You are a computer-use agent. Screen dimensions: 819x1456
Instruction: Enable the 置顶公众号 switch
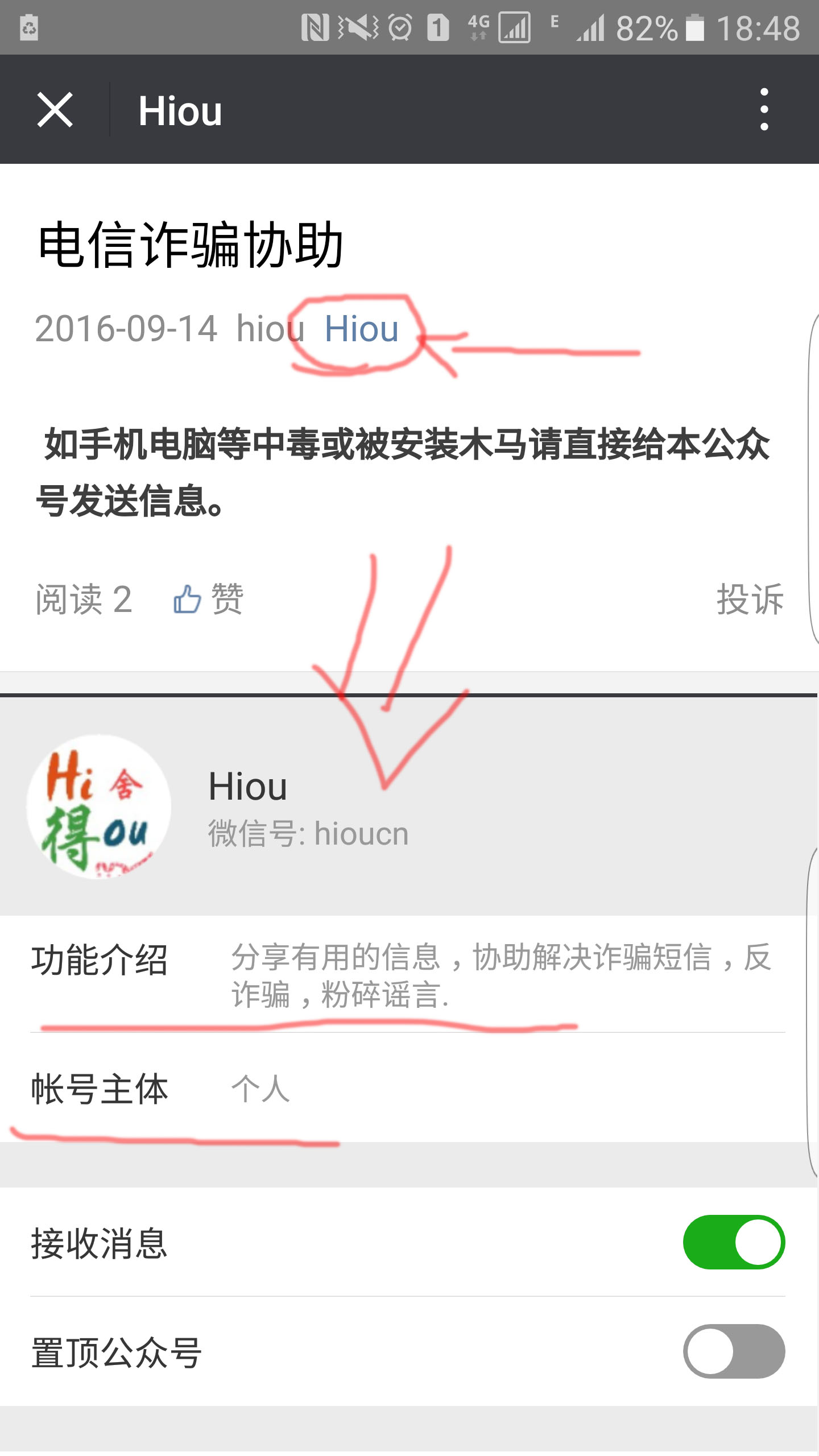pyautogui.click(x=734, y=1352)
